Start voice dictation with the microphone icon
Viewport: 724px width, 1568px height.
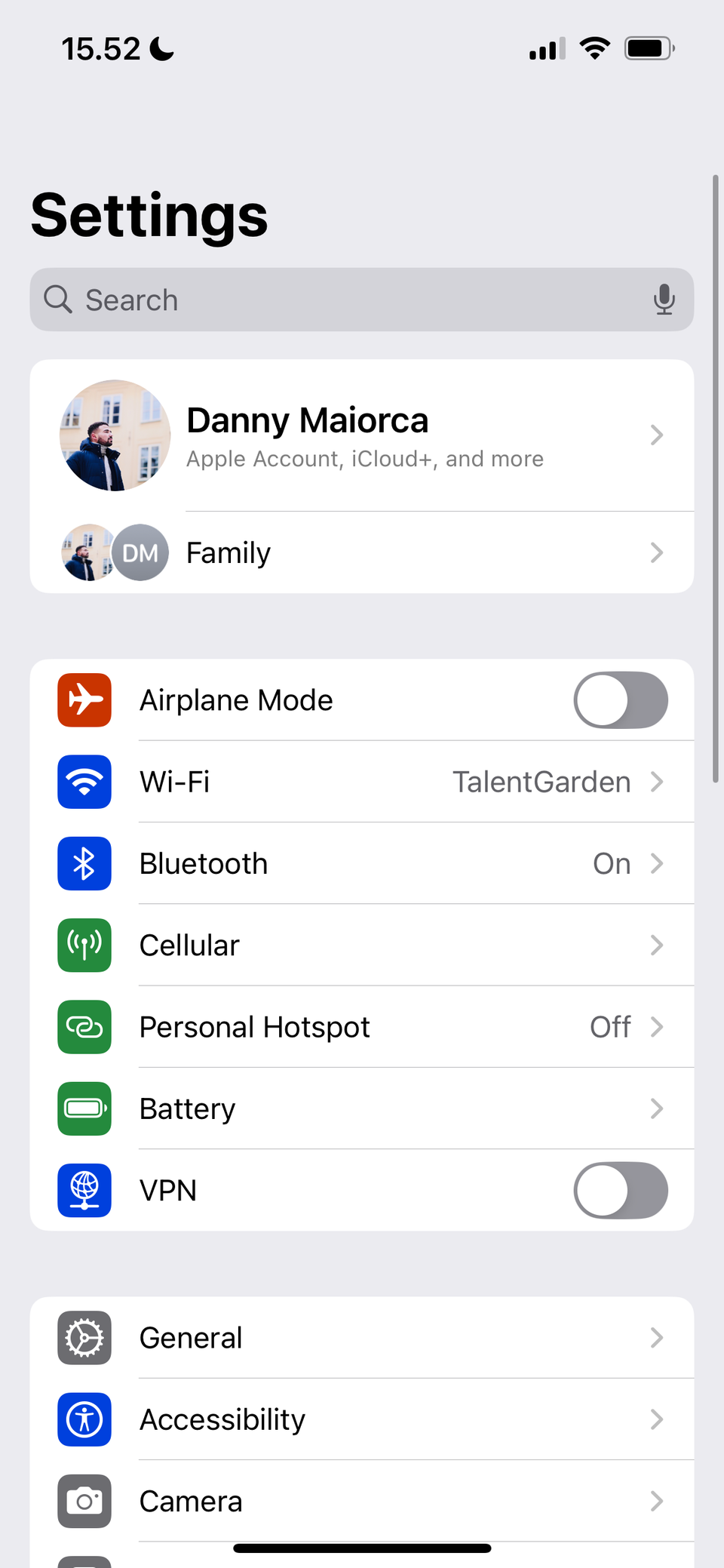[664, 300]
